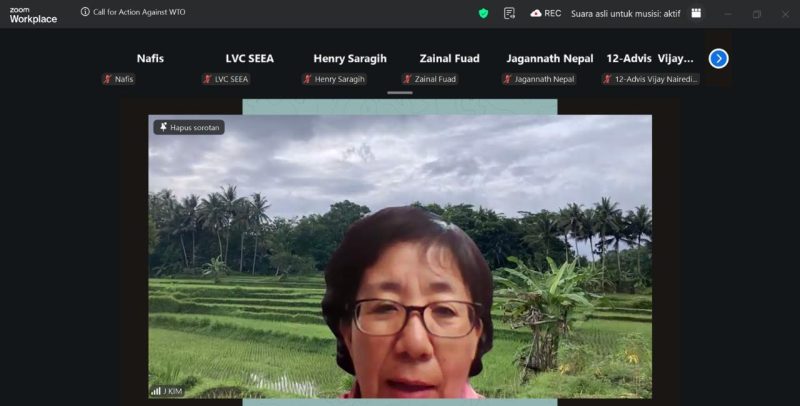Select Zainal Fuad participant tile

pyautogui.click(x=450, y=65)
